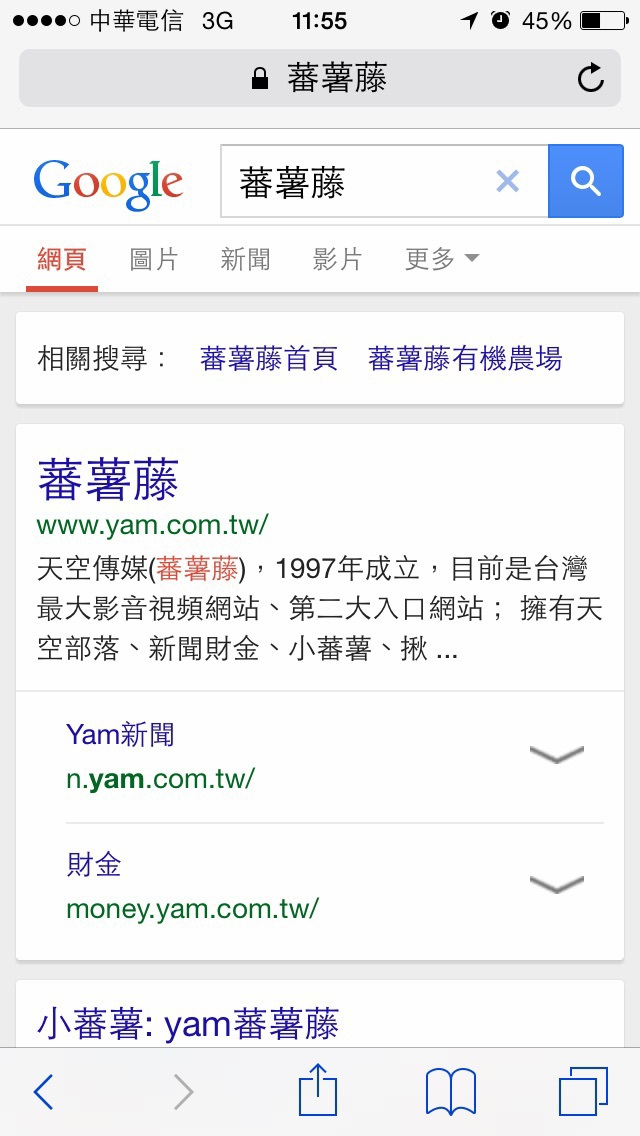640x1136 pixels.
Task: Clear the Google search text
Action: pyautogui.click(x=508, y=181)
